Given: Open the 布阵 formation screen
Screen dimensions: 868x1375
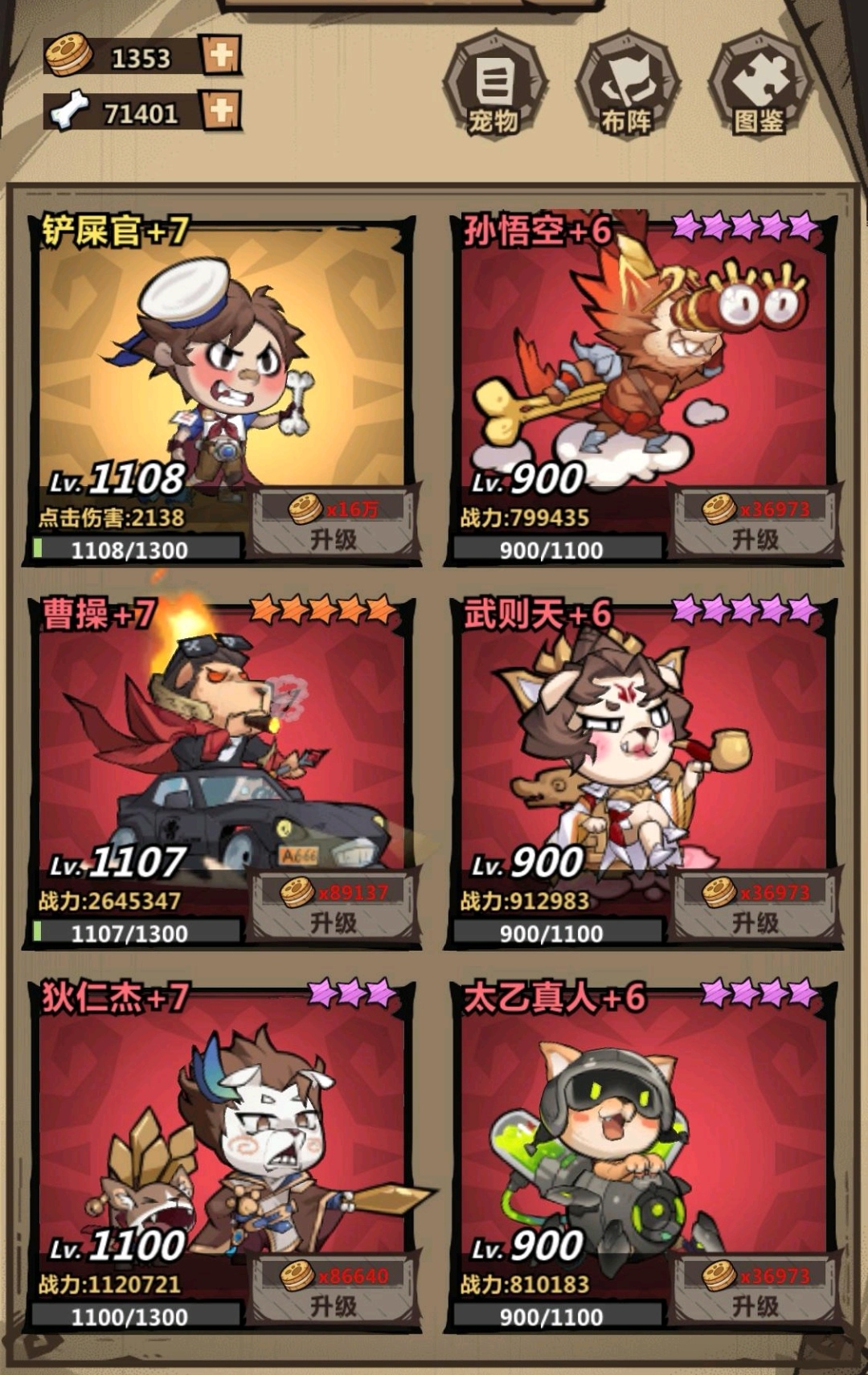Looking at the screenshot, I should (x=627, y=86).
